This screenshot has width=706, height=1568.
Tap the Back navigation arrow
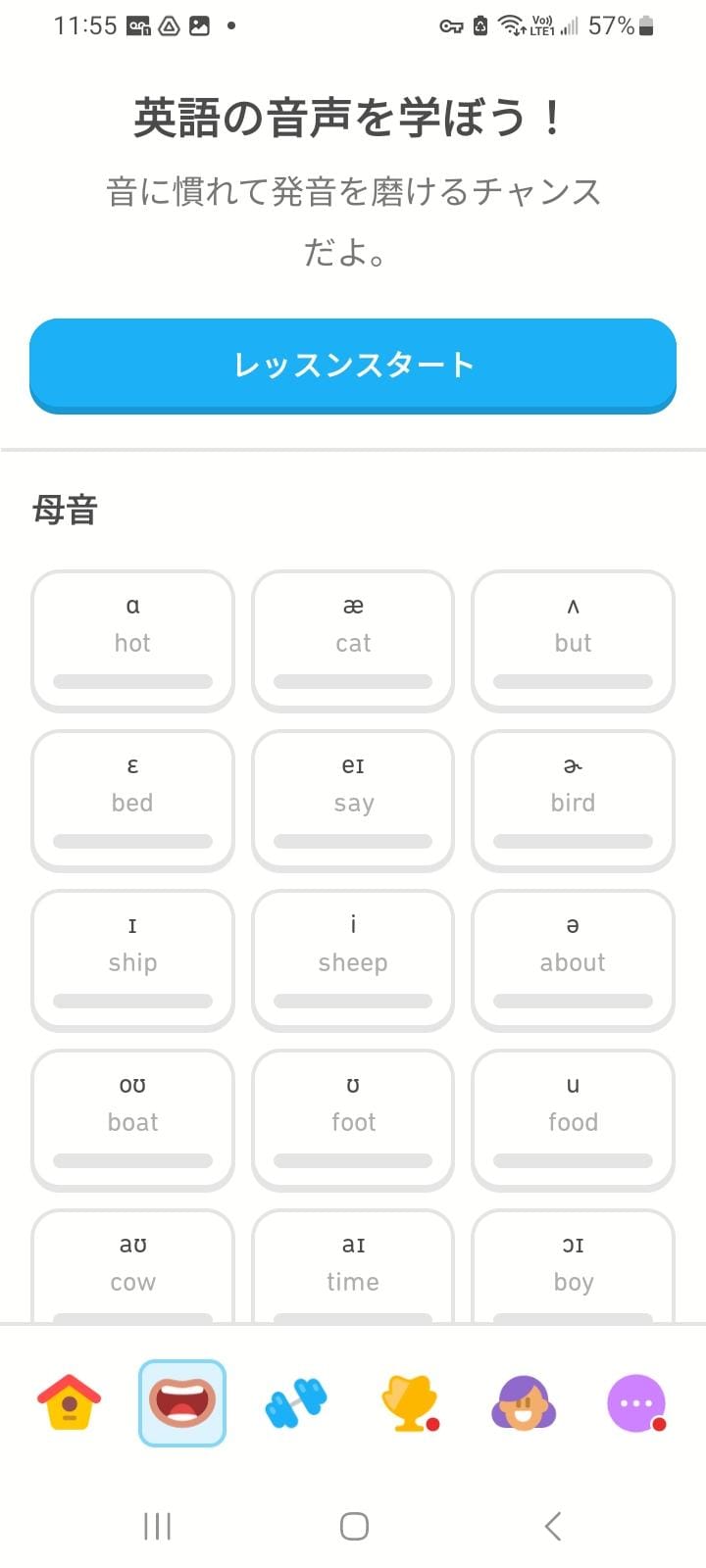coord(551,1525)
